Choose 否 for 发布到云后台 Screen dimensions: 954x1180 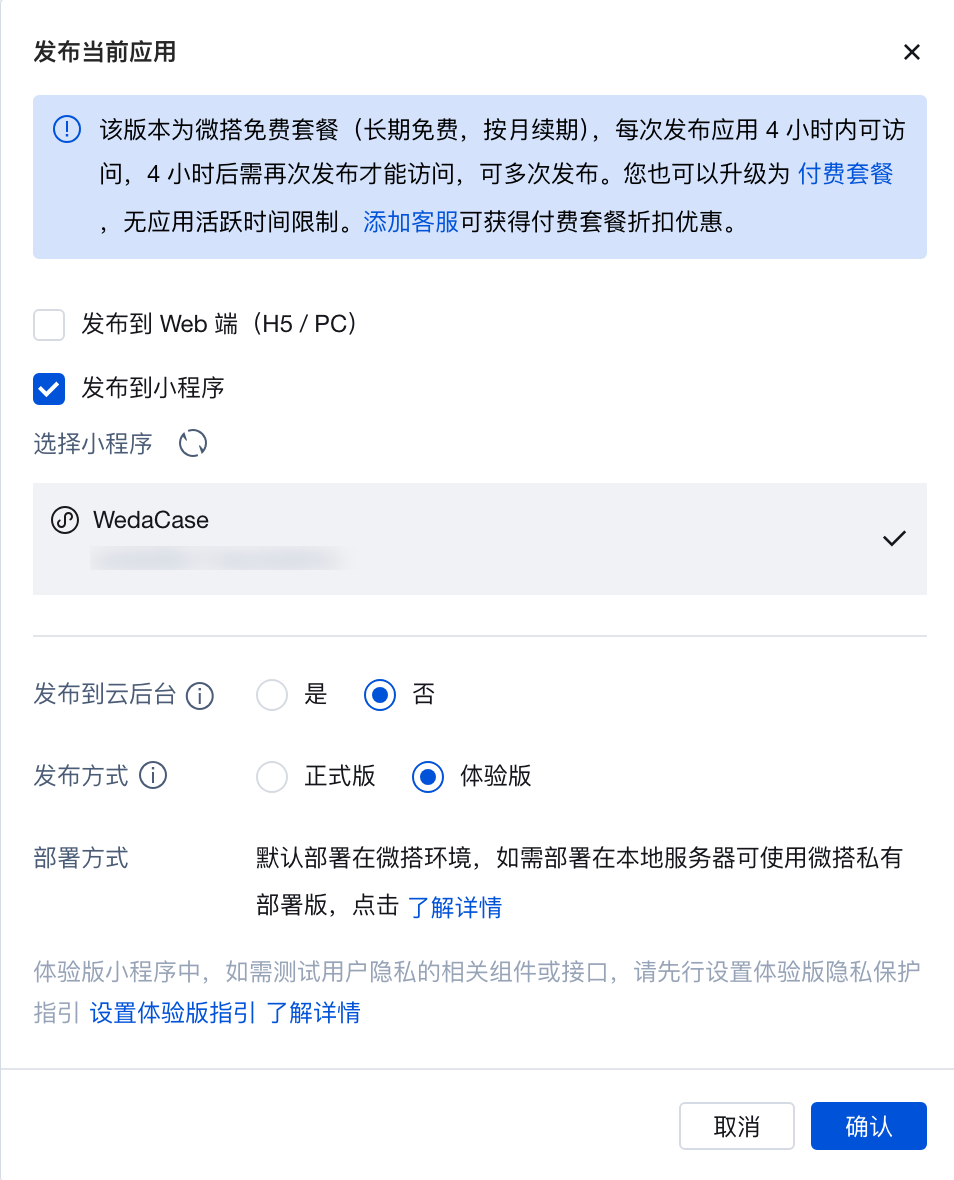click(x=380, y=695)
